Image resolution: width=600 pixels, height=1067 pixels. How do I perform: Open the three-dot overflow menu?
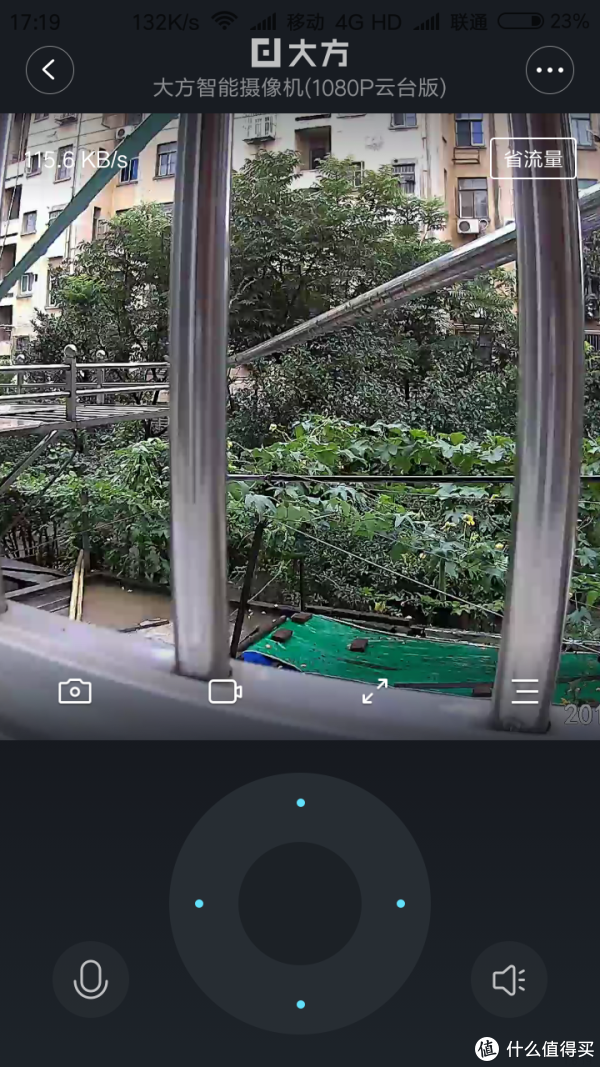[x=550, y=70]
